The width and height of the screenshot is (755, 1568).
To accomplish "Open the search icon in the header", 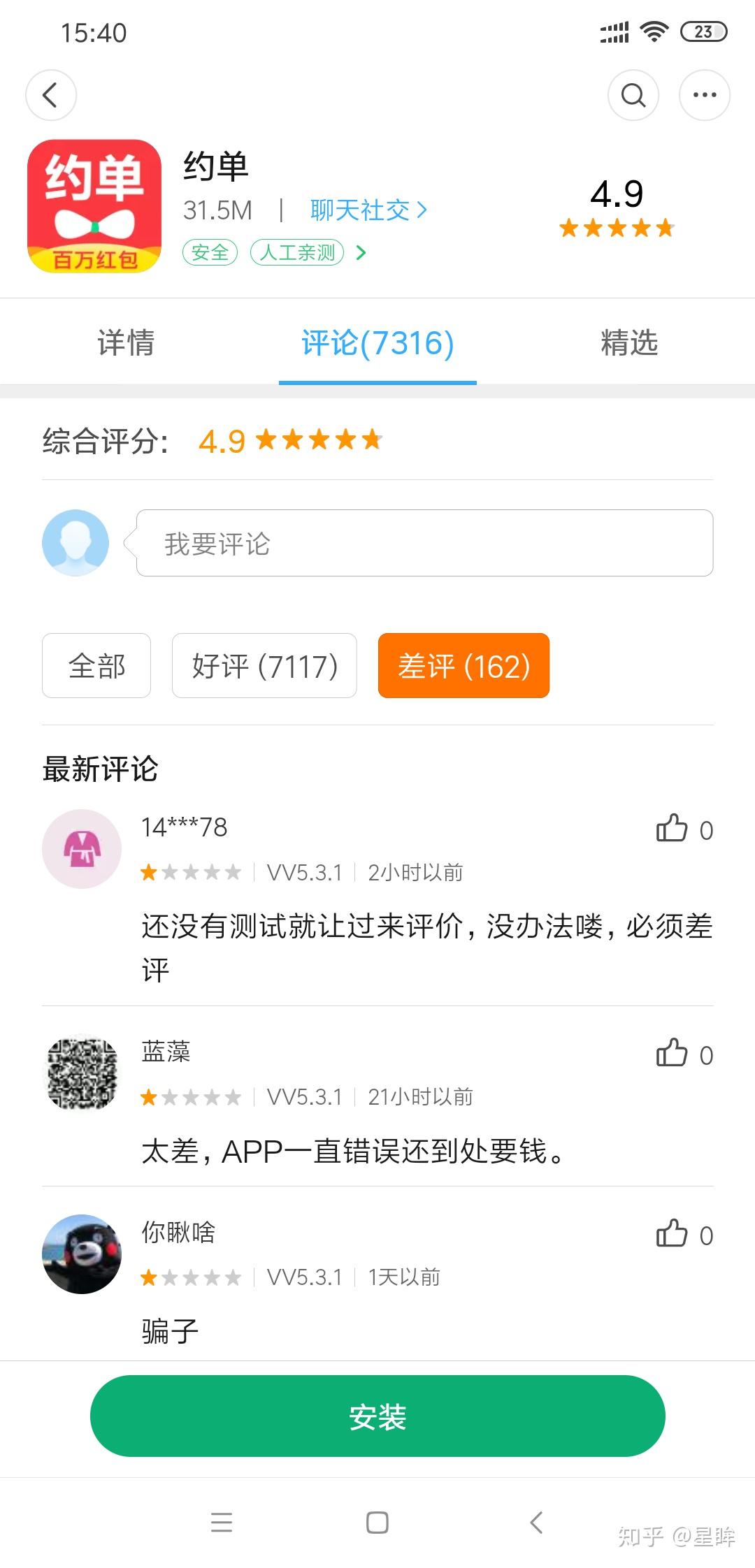I will tap(633, 95).
